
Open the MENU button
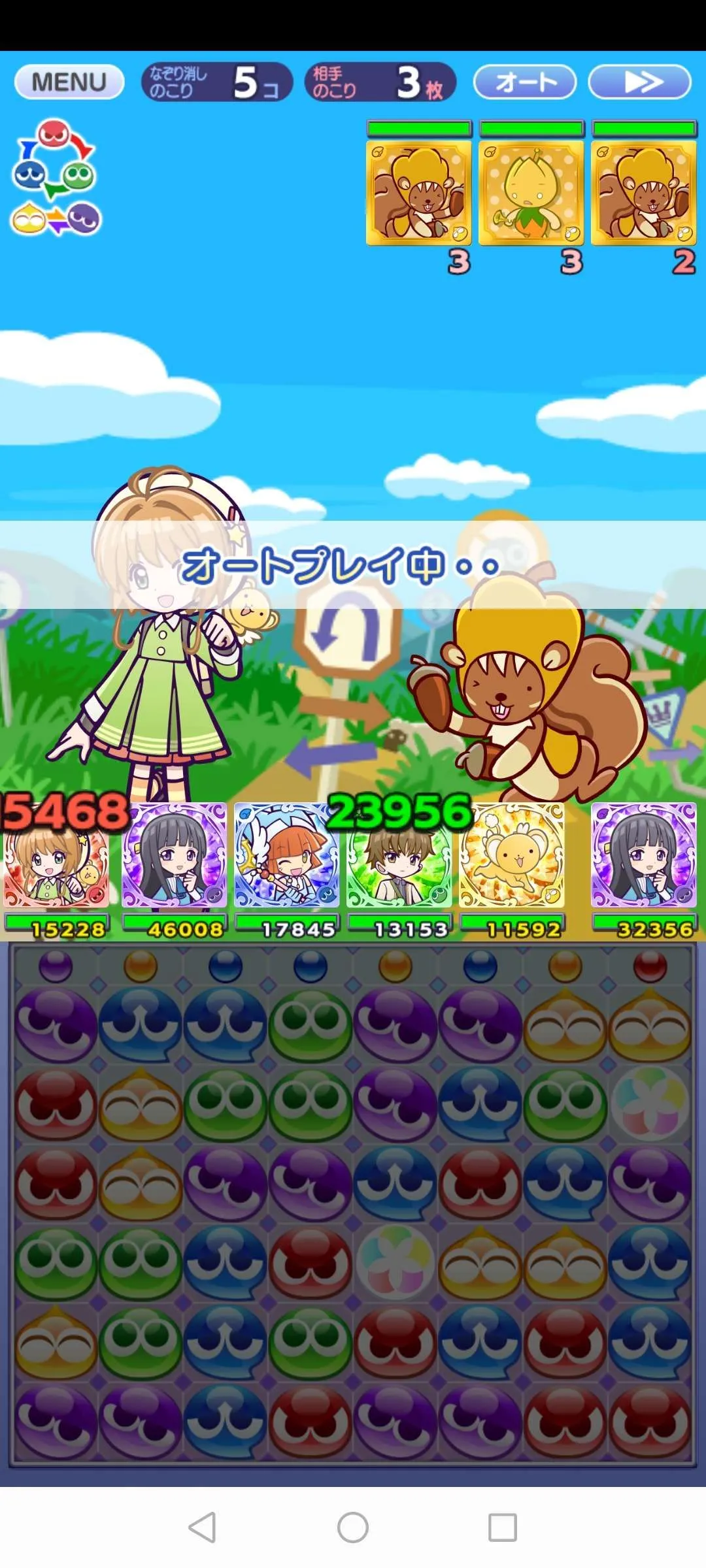[69, 82]
